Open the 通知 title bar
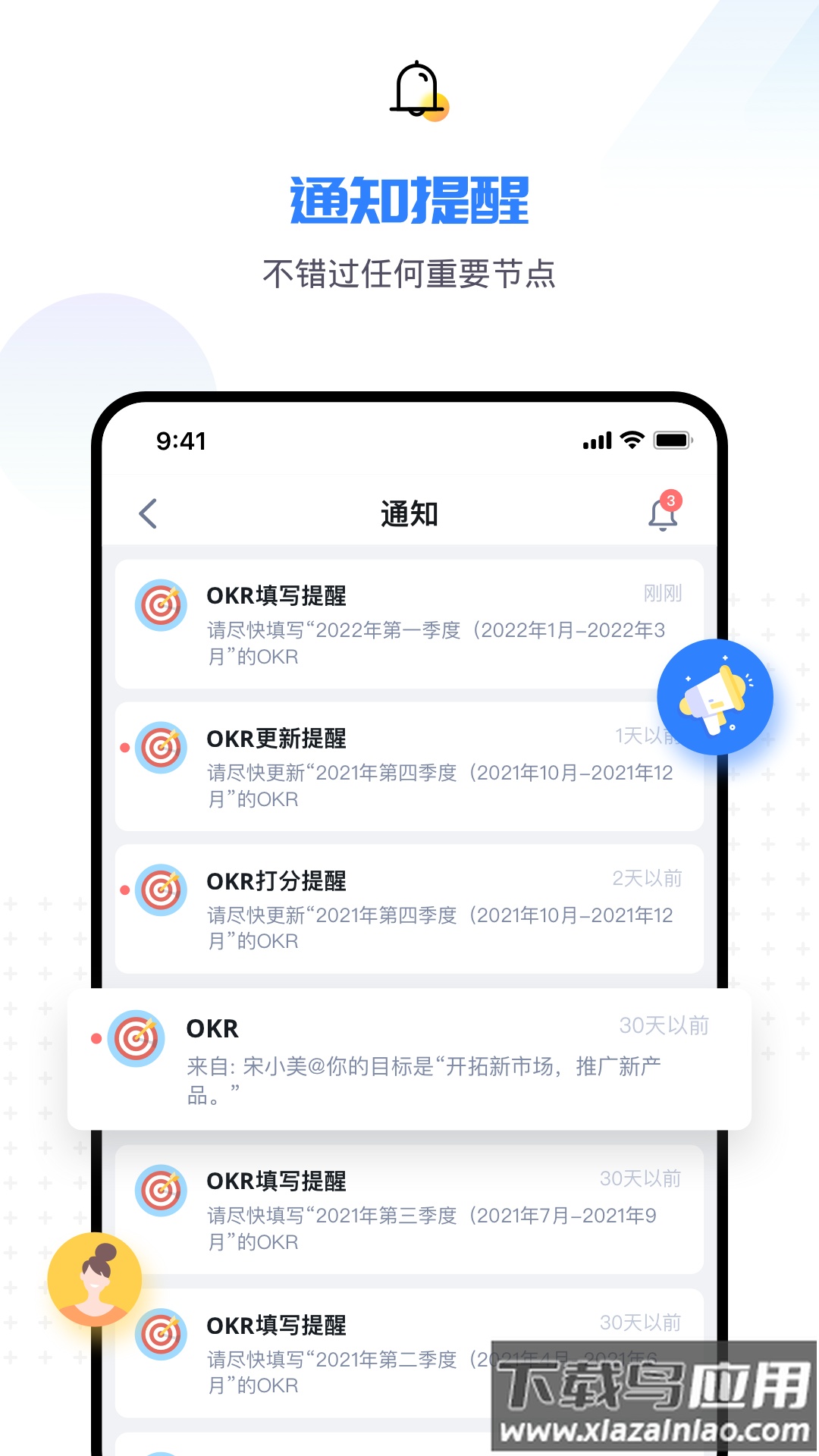This screenshot has width=819, height=1456. [x=408, y=513]
